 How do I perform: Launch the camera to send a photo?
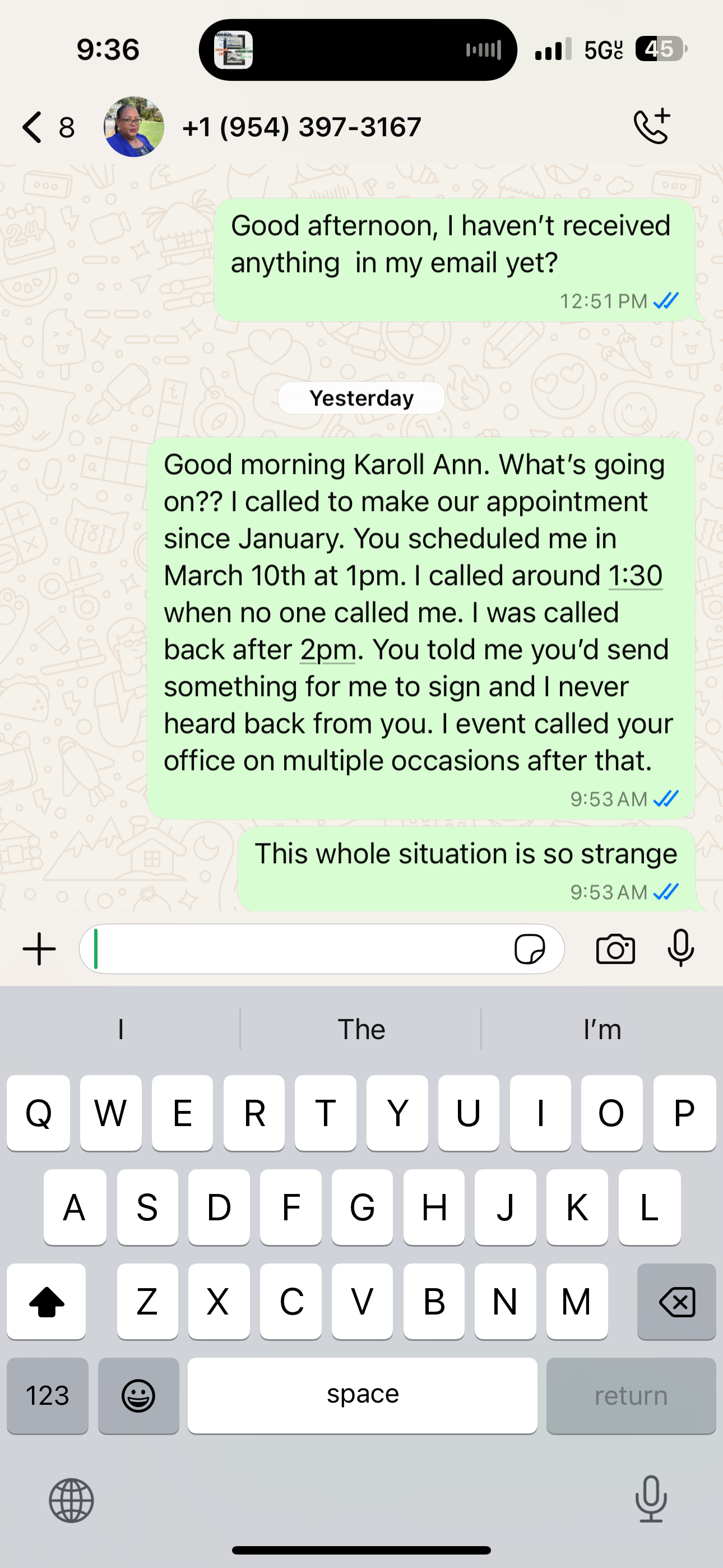(x=615, y=949)
